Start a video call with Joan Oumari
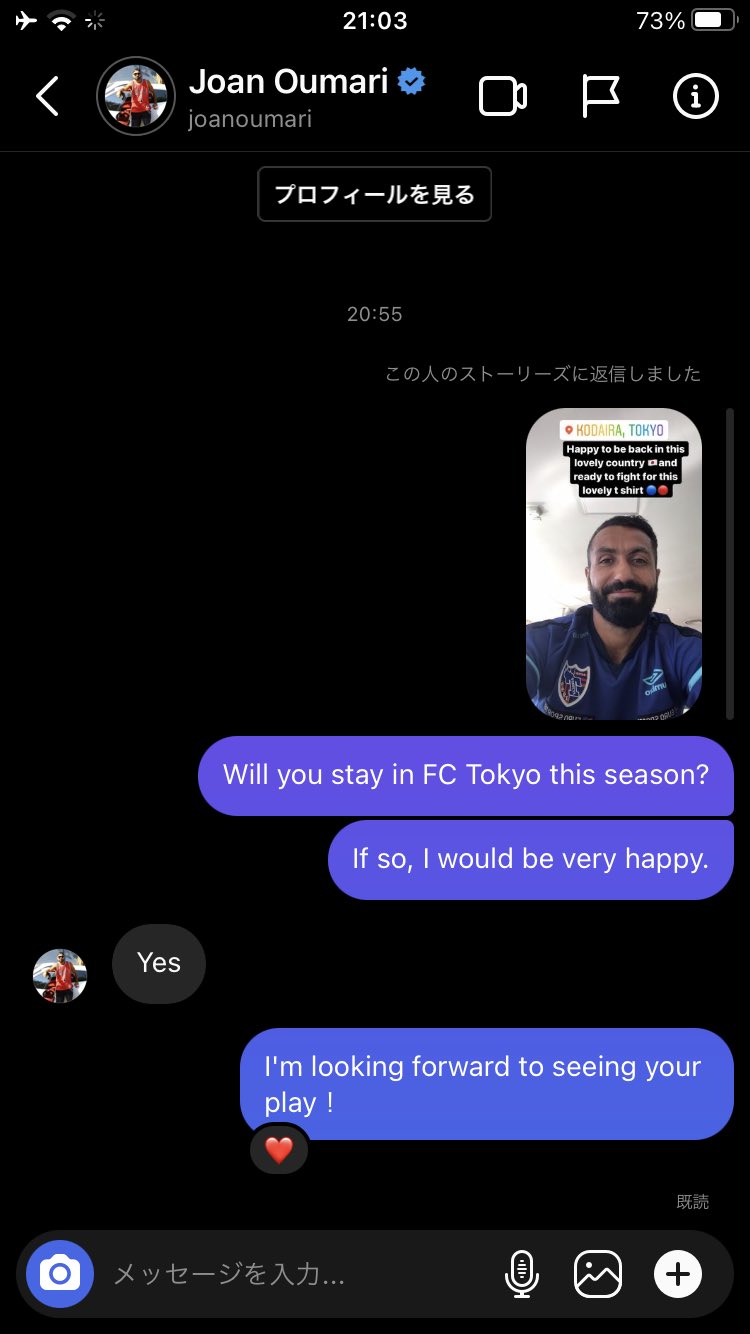The image size is (750, 1334). (x=503, y=96)
